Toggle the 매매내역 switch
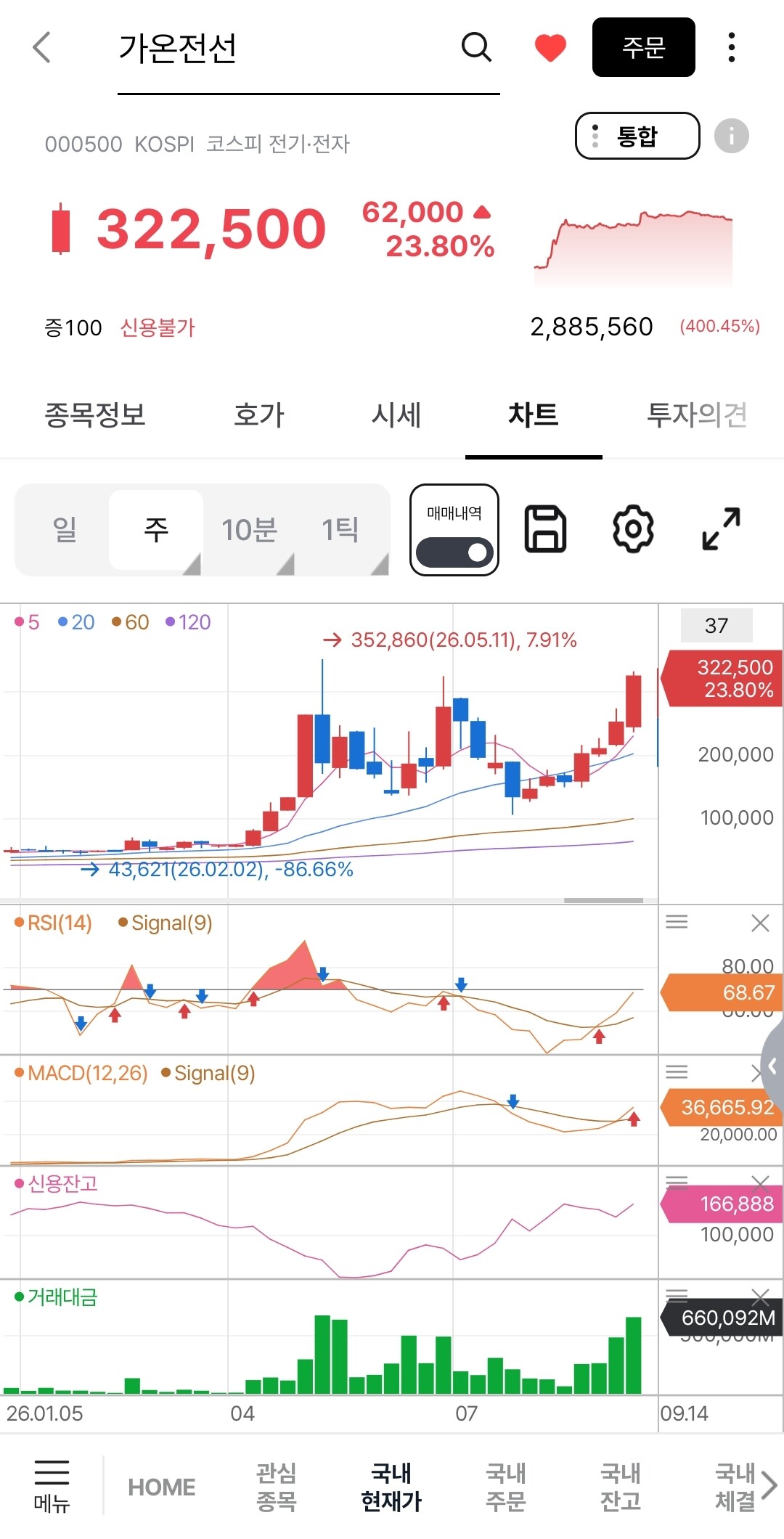The height and width of the screenshot is (1539, 784). pos(454,530)
